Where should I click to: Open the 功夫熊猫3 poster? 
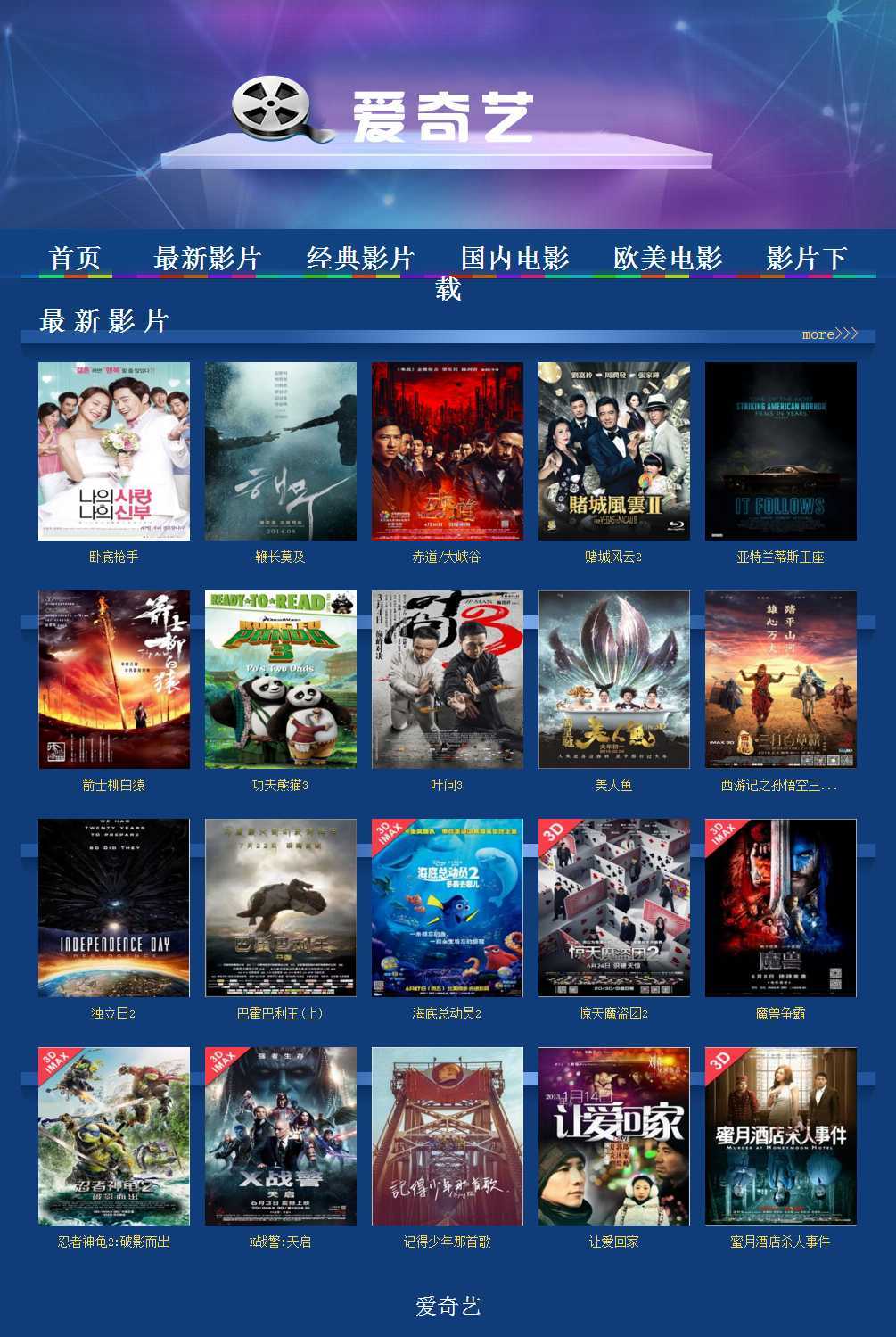pos(281,680)
